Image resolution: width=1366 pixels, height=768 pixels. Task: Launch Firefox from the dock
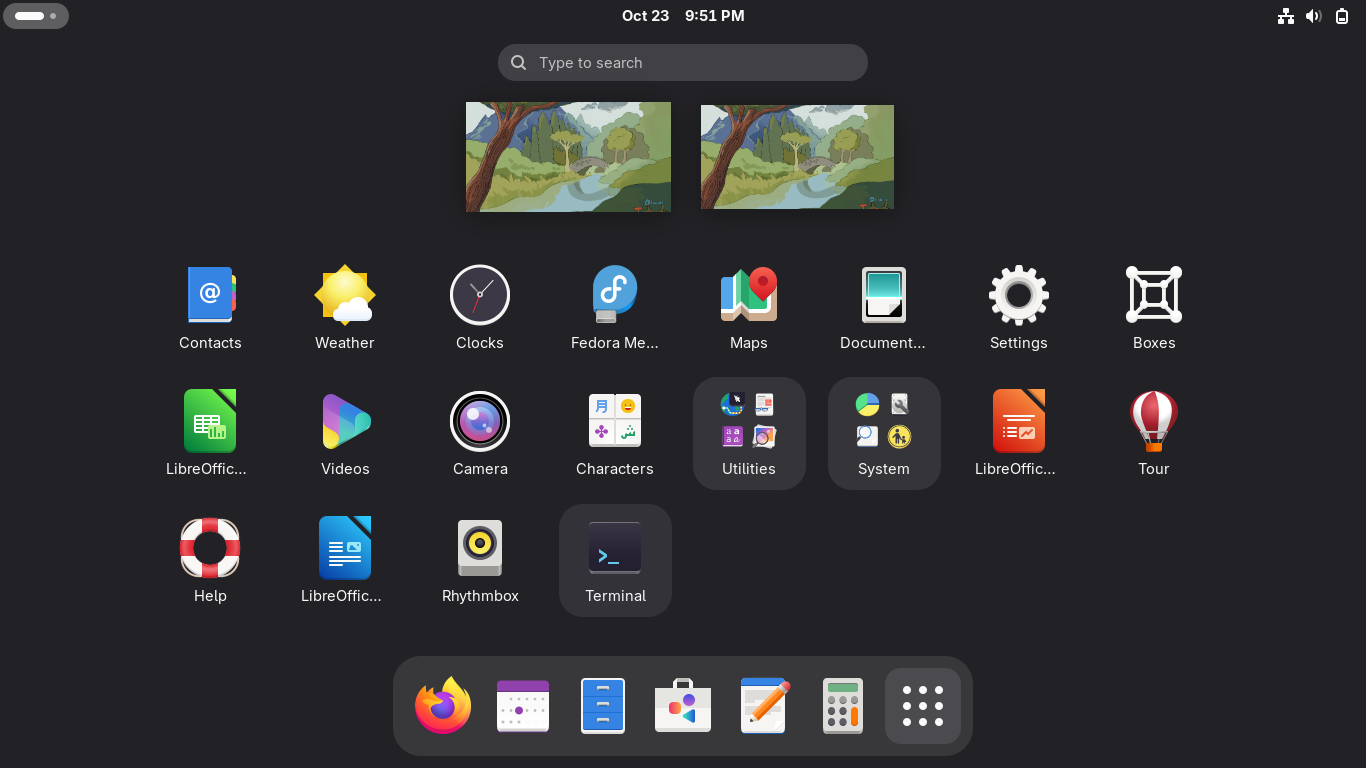pos(443,706)
